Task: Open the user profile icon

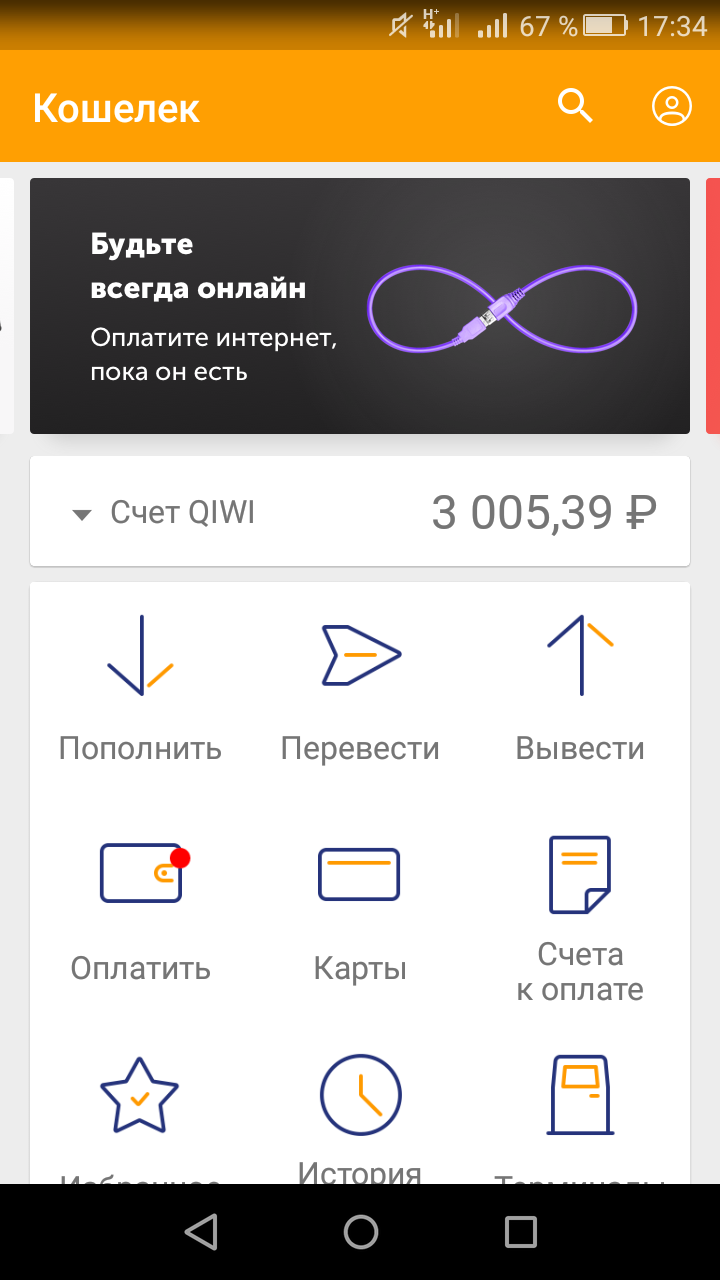Action: (672, 106)
